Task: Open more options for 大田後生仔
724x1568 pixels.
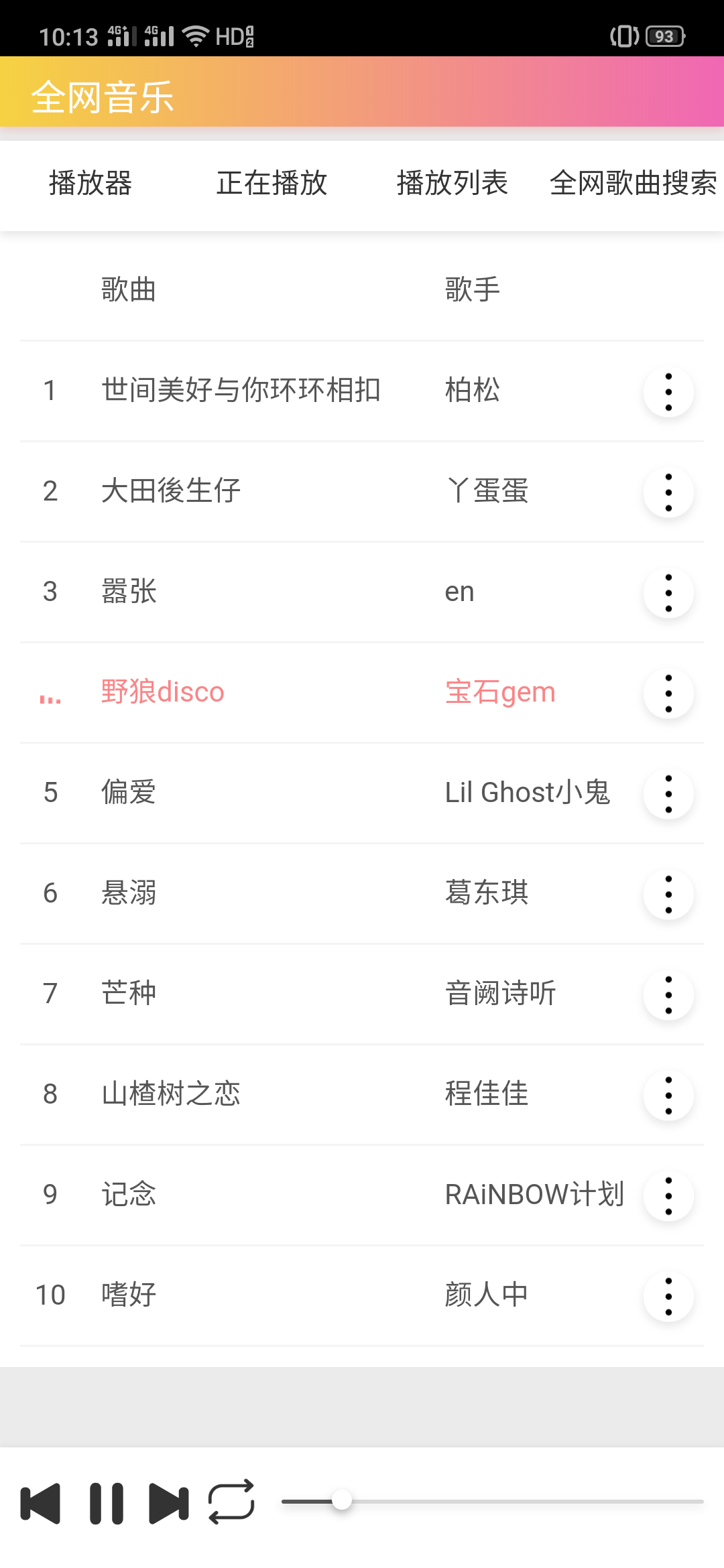Action: pos(668,493)
